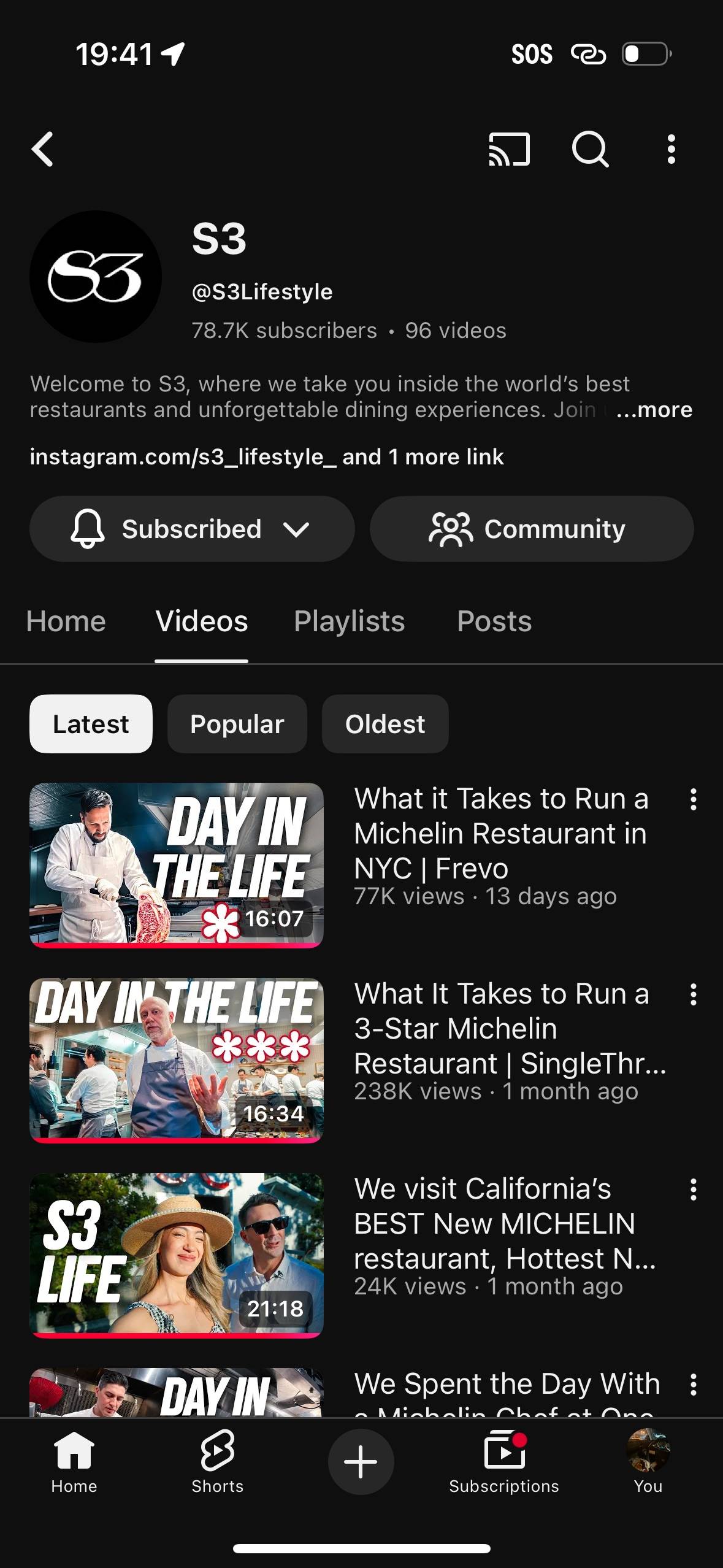The height and width of the screenshot is (1568, 723).
Task: Search within the S3 channel
Action: point(590,149)
